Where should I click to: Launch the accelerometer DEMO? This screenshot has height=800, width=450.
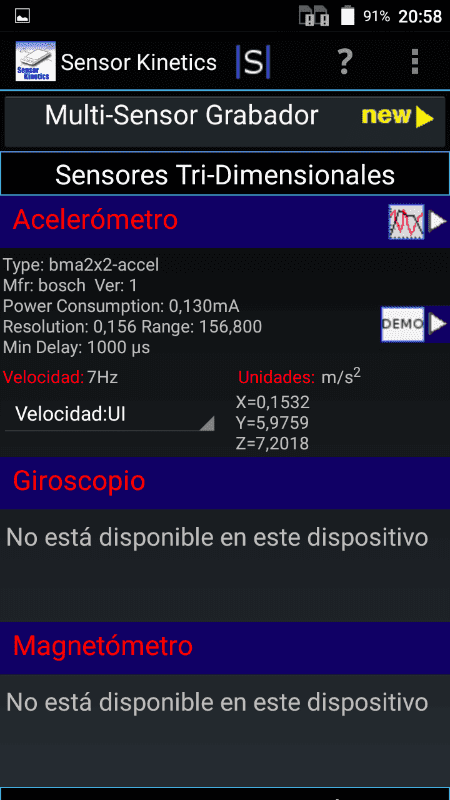click(x=414, y=323)
